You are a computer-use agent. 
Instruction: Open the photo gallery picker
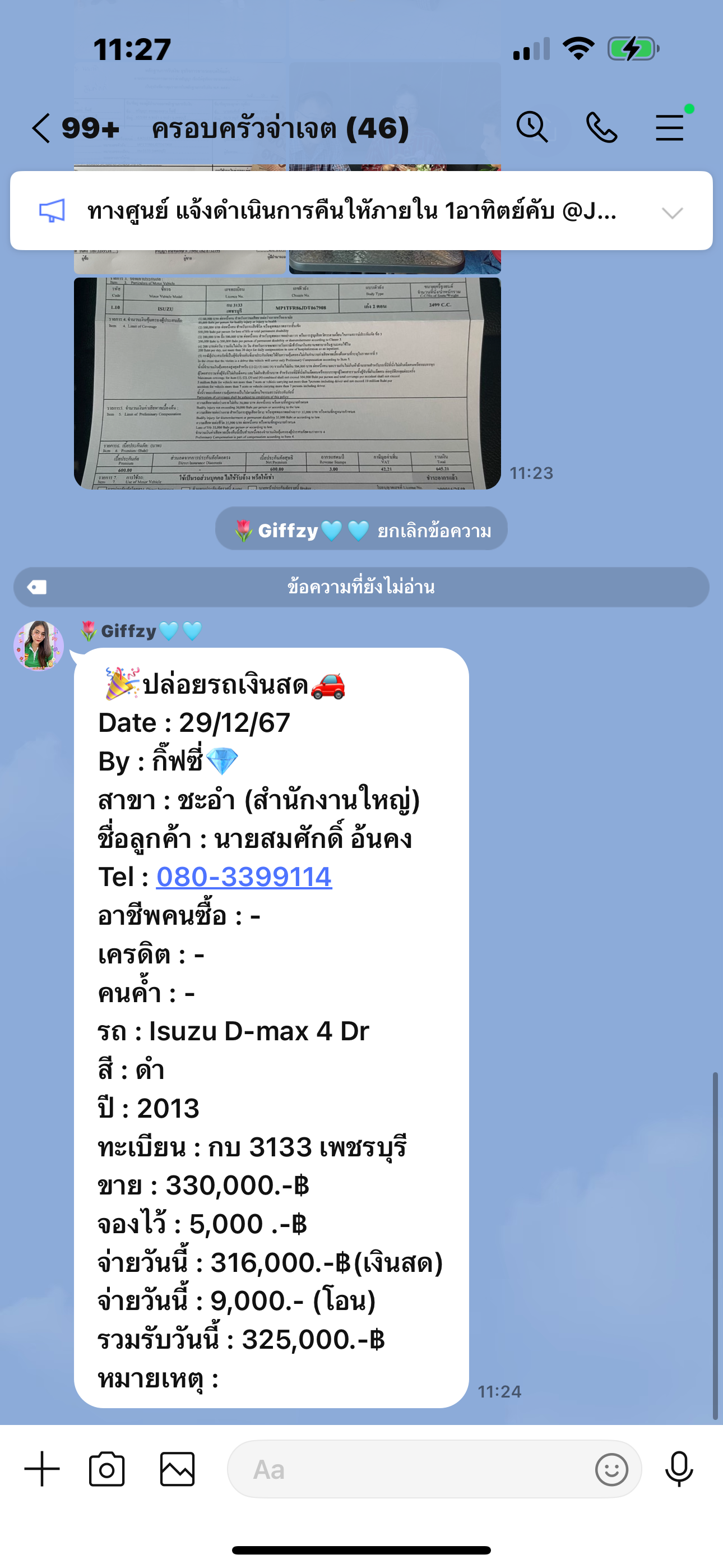click(x=178, y=1469)
